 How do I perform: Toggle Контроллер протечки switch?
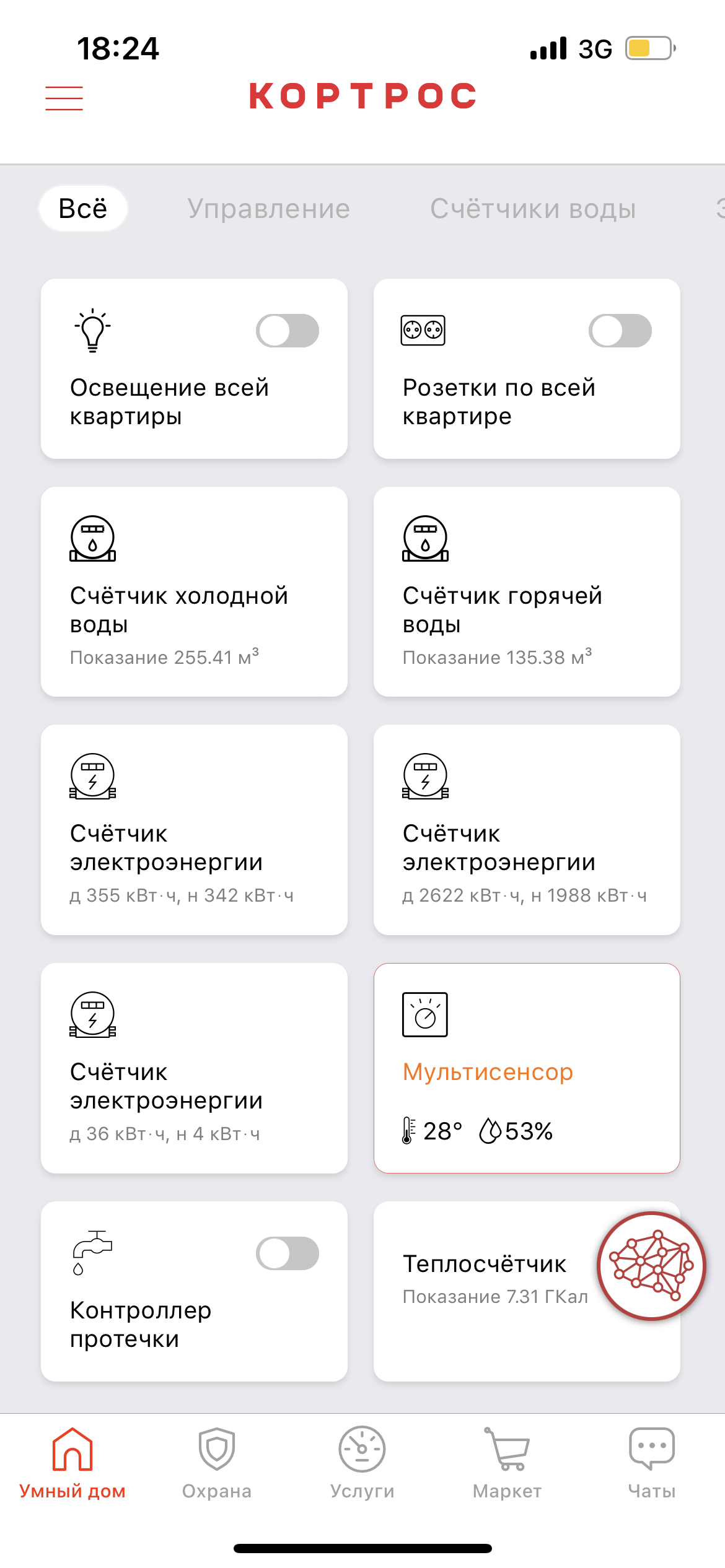[x=288, y=1253]
